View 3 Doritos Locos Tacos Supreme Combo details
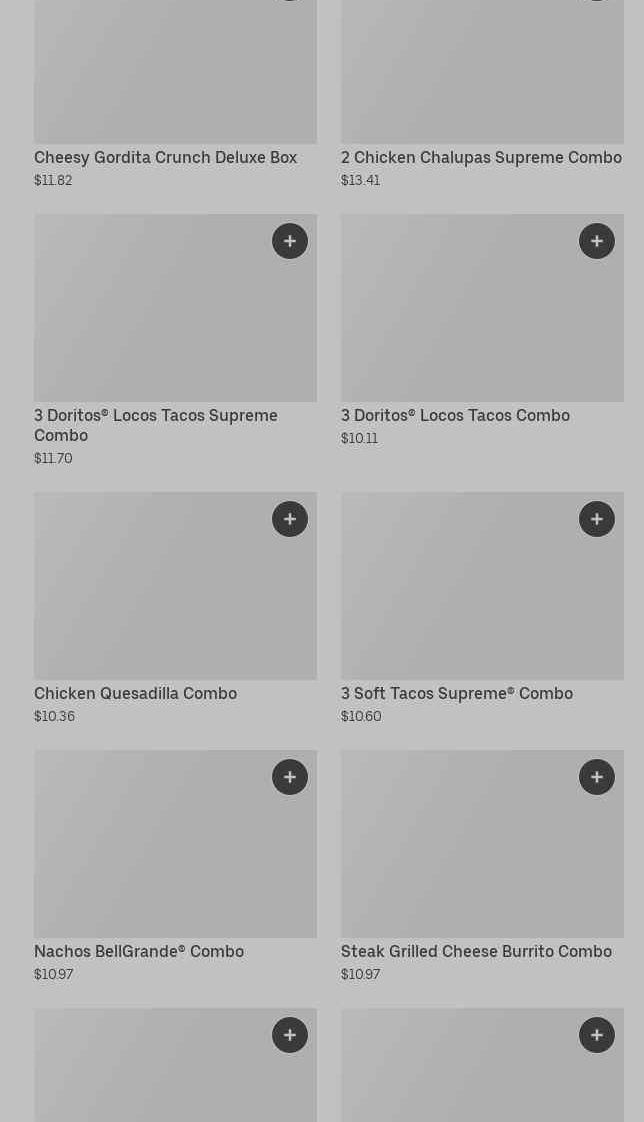The height and width of the screenshot is (1122, 644). coord(155,425)
